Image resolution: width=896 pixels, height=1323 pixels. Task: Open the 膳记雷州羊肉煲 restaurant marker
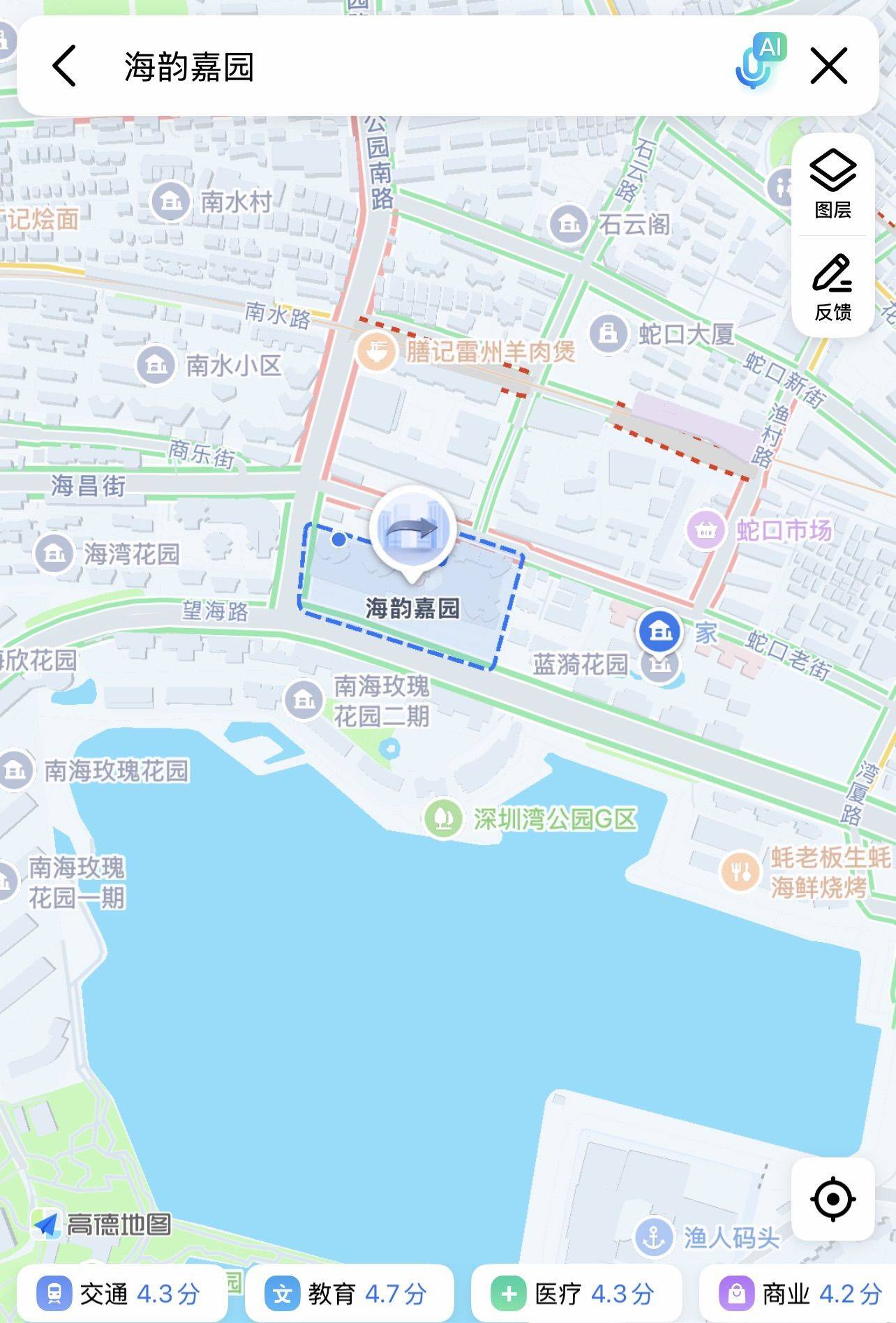pyautogui.click(x=377, y=351)
